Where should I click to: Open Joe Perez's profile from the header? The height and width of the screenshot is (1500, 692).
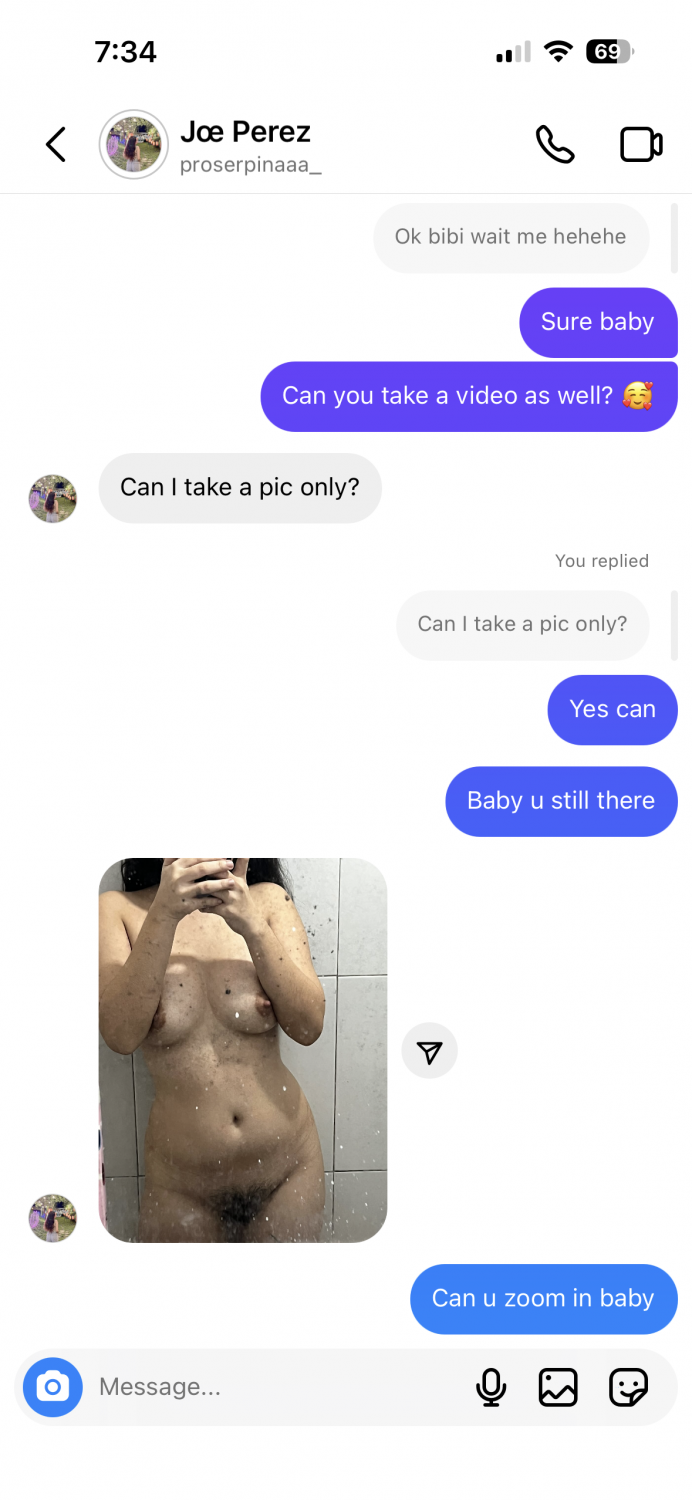[x=245, y=145]
